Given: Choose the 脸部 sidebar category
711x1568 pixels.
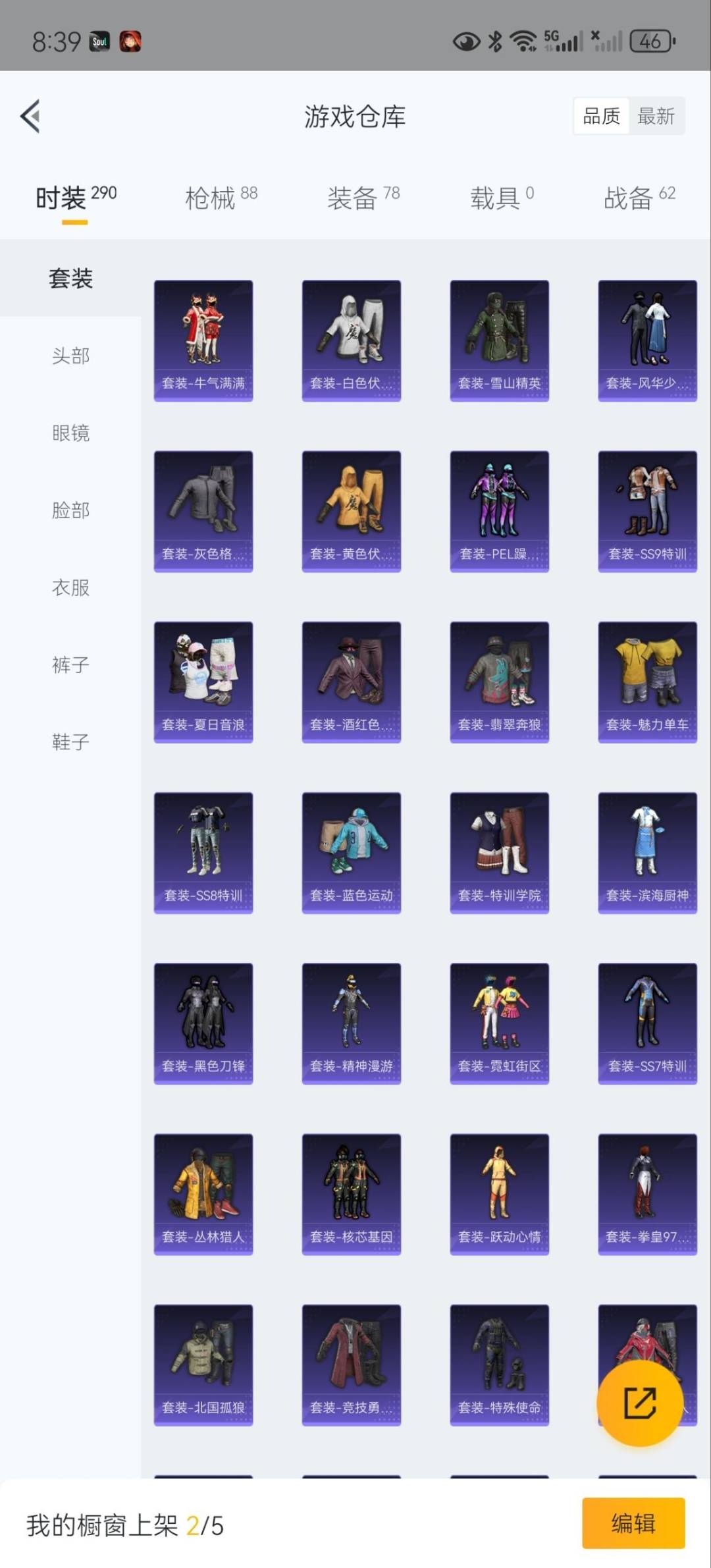Looking at the screenshot, I should (70, 510).
